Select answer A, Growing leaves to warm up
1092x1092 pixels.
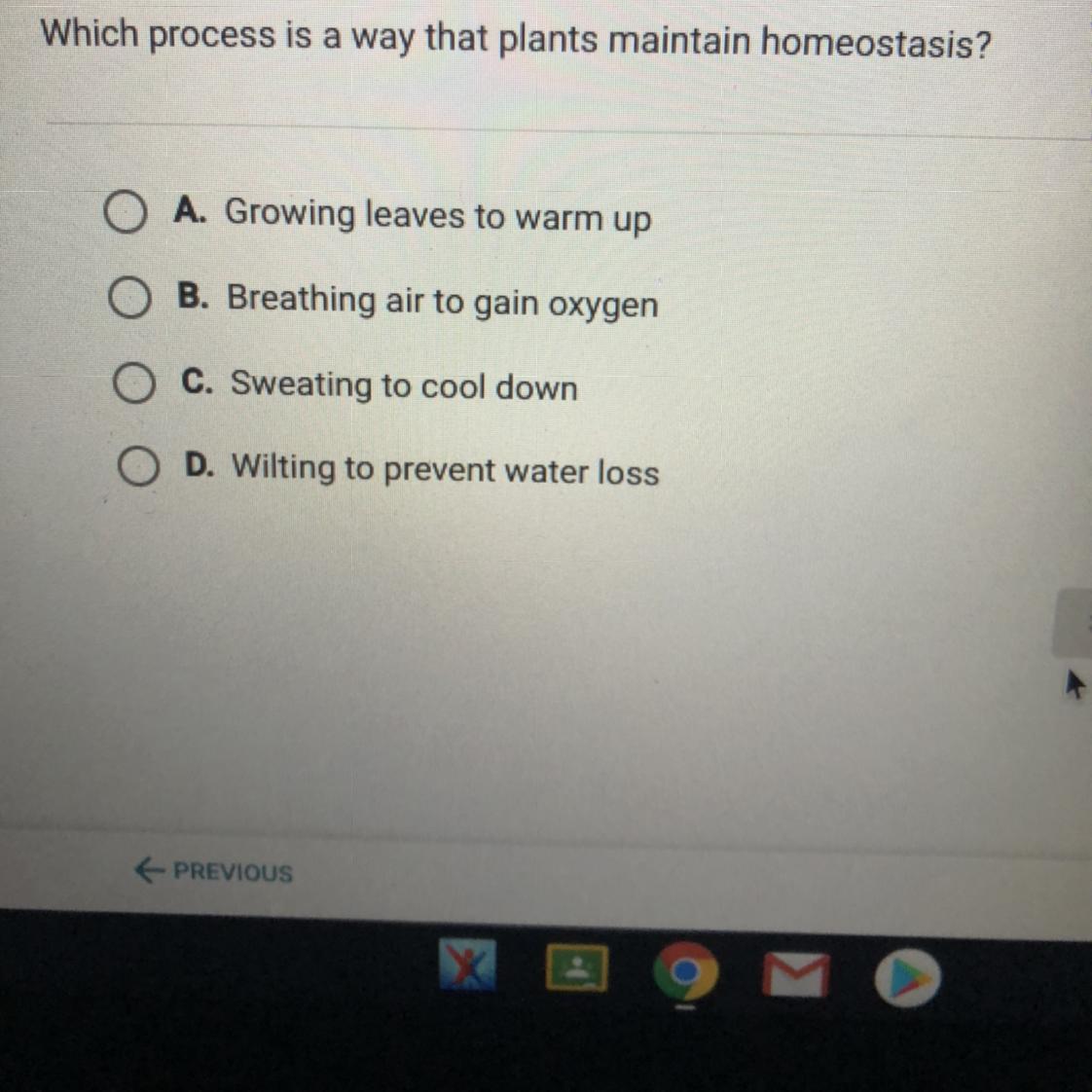126,213
